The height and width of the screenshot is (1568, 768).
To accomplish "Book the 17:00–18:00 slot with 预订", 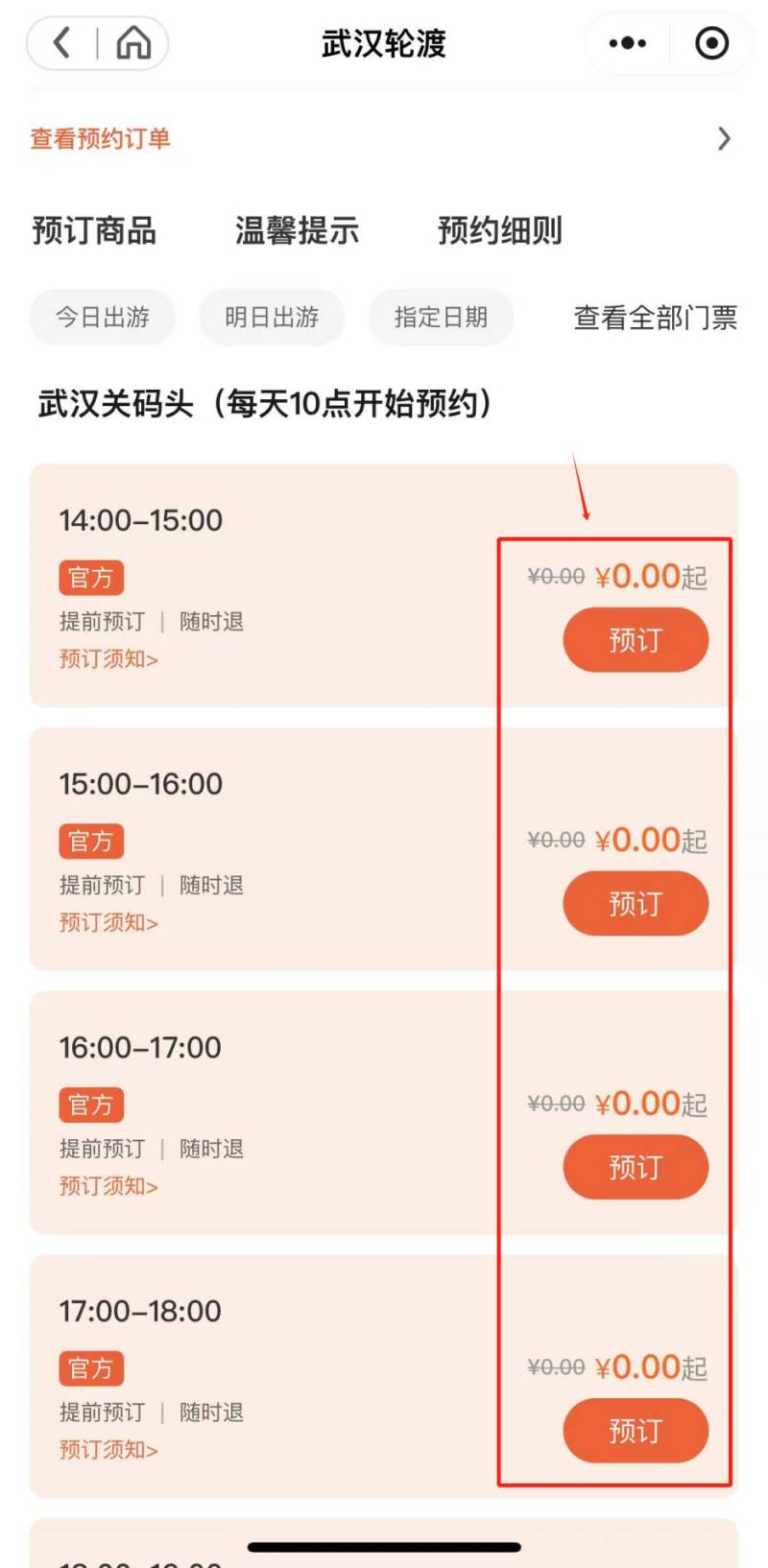I will [636, 1431].
